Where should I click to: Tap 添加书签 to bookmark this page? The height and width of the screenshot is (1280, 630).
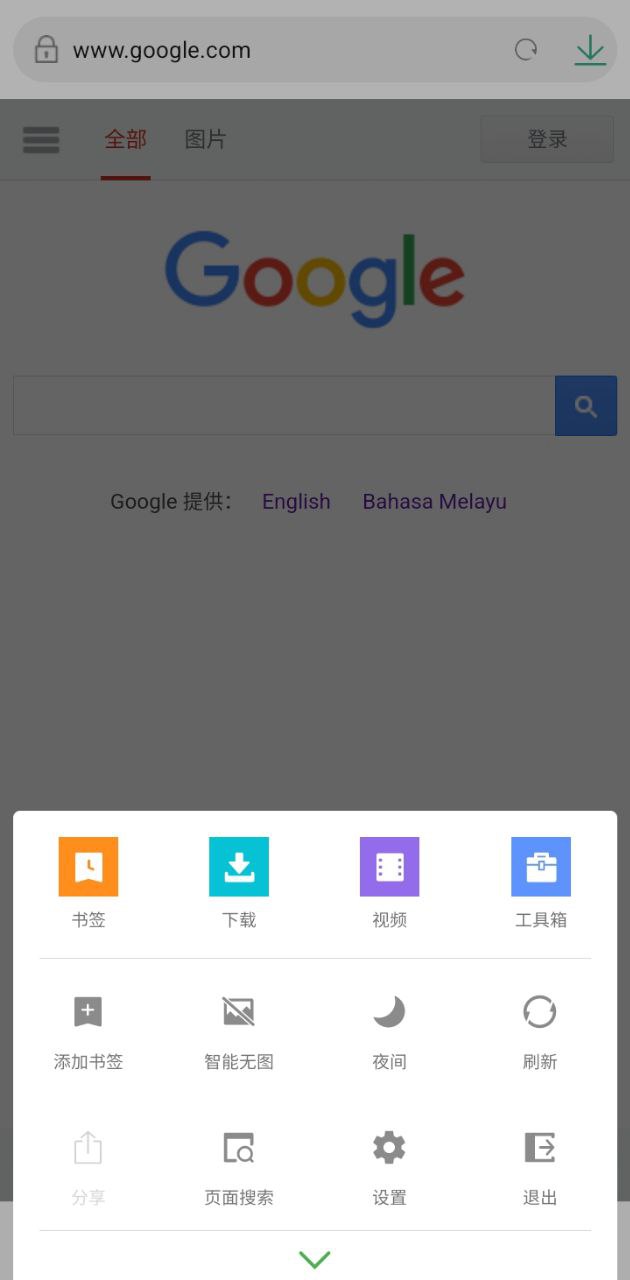(88, 1030)
